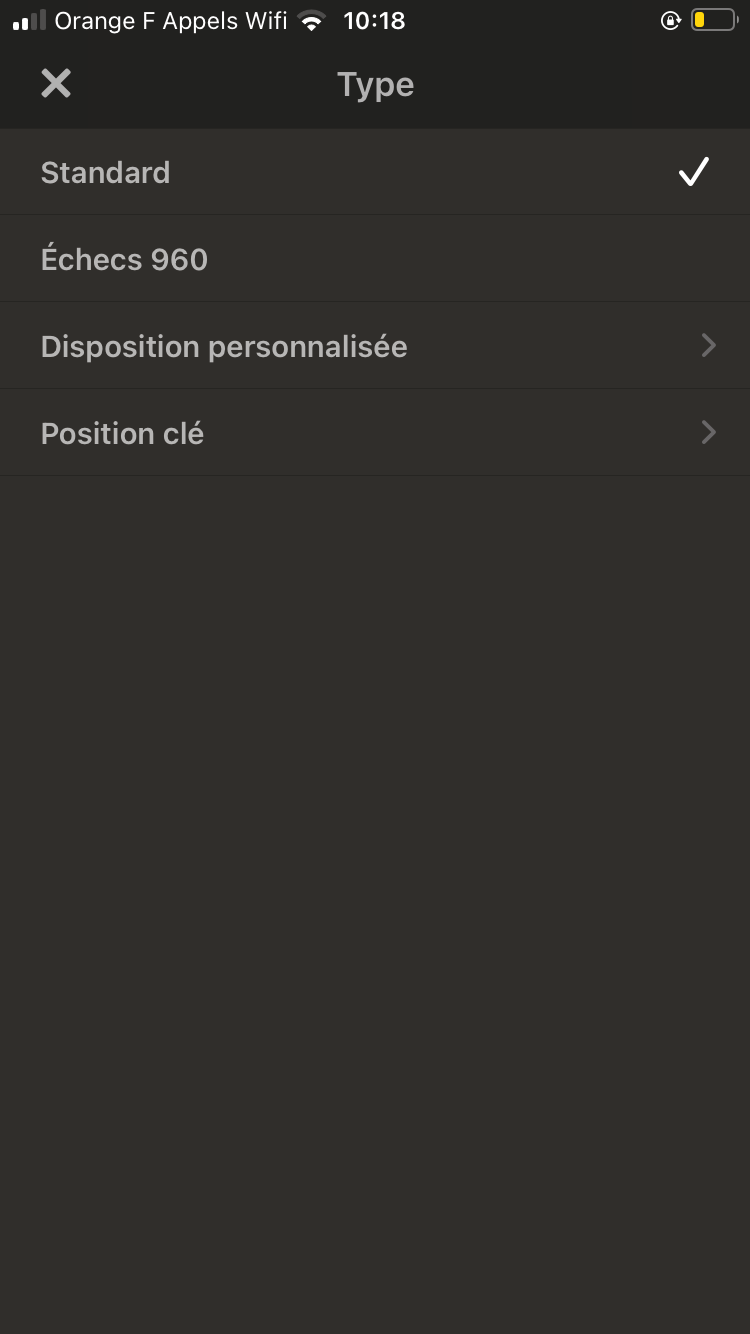This screenshot has height=1334, width=750.
Task: Choose Échecs 960 as game type
Action: click(x=375, y=259)
